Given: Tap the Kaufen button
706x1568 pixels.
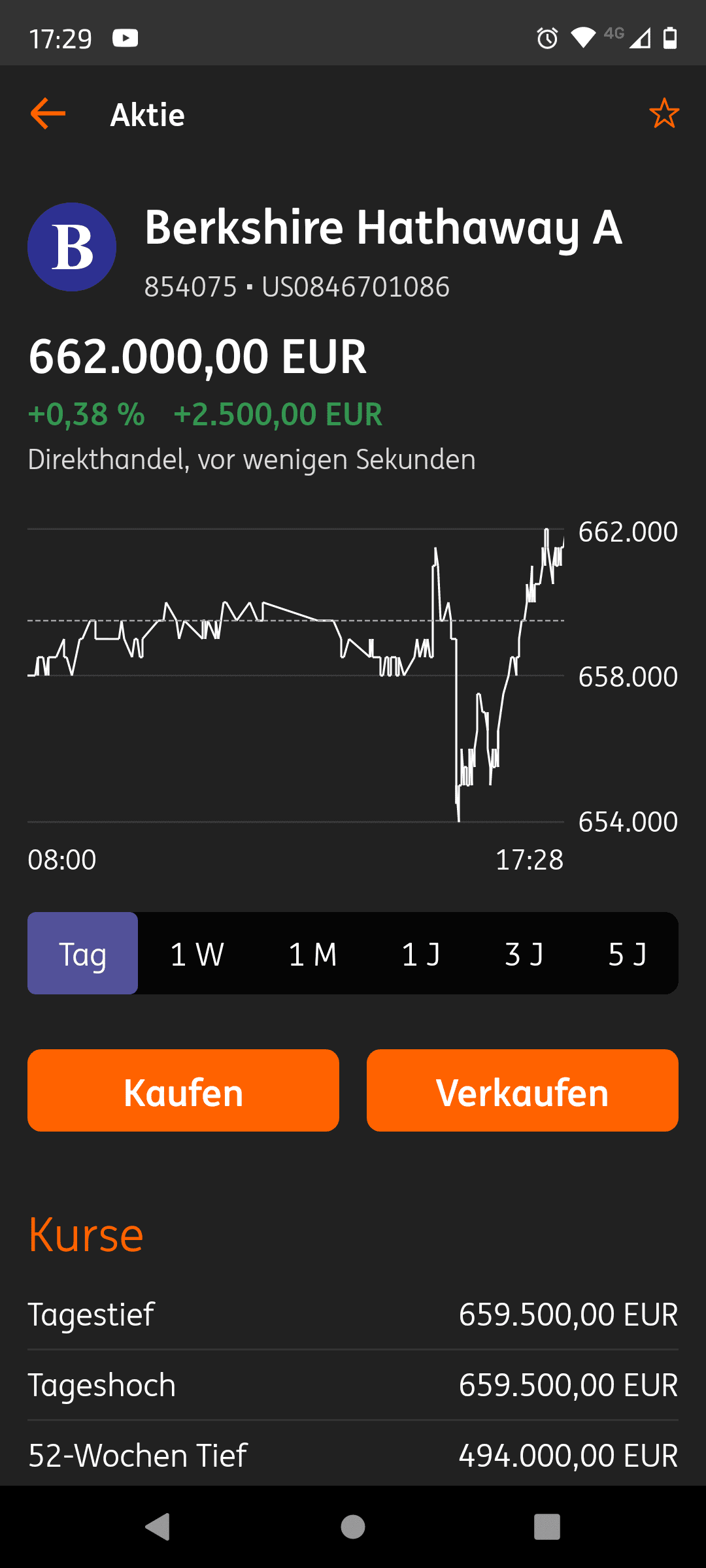Looking at the screenshot, I should point(183,1090).
